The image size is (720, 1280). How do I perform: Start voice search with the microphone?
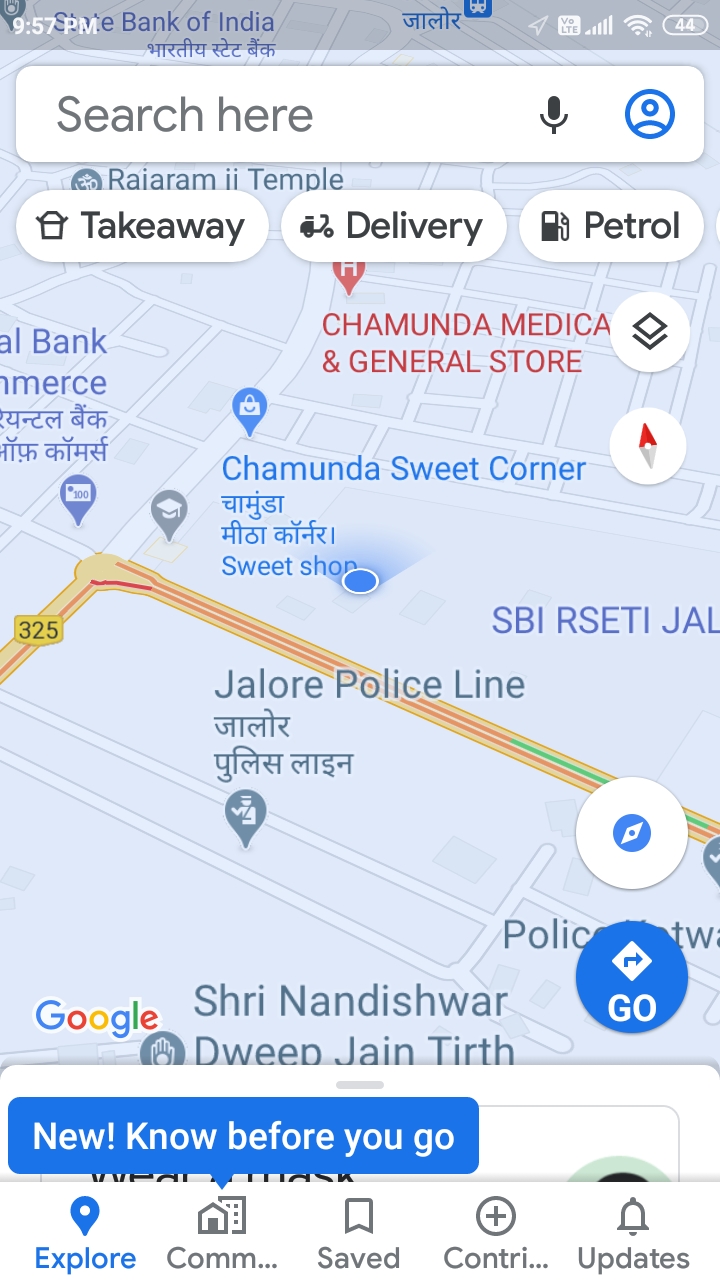(x=553, y=114)
